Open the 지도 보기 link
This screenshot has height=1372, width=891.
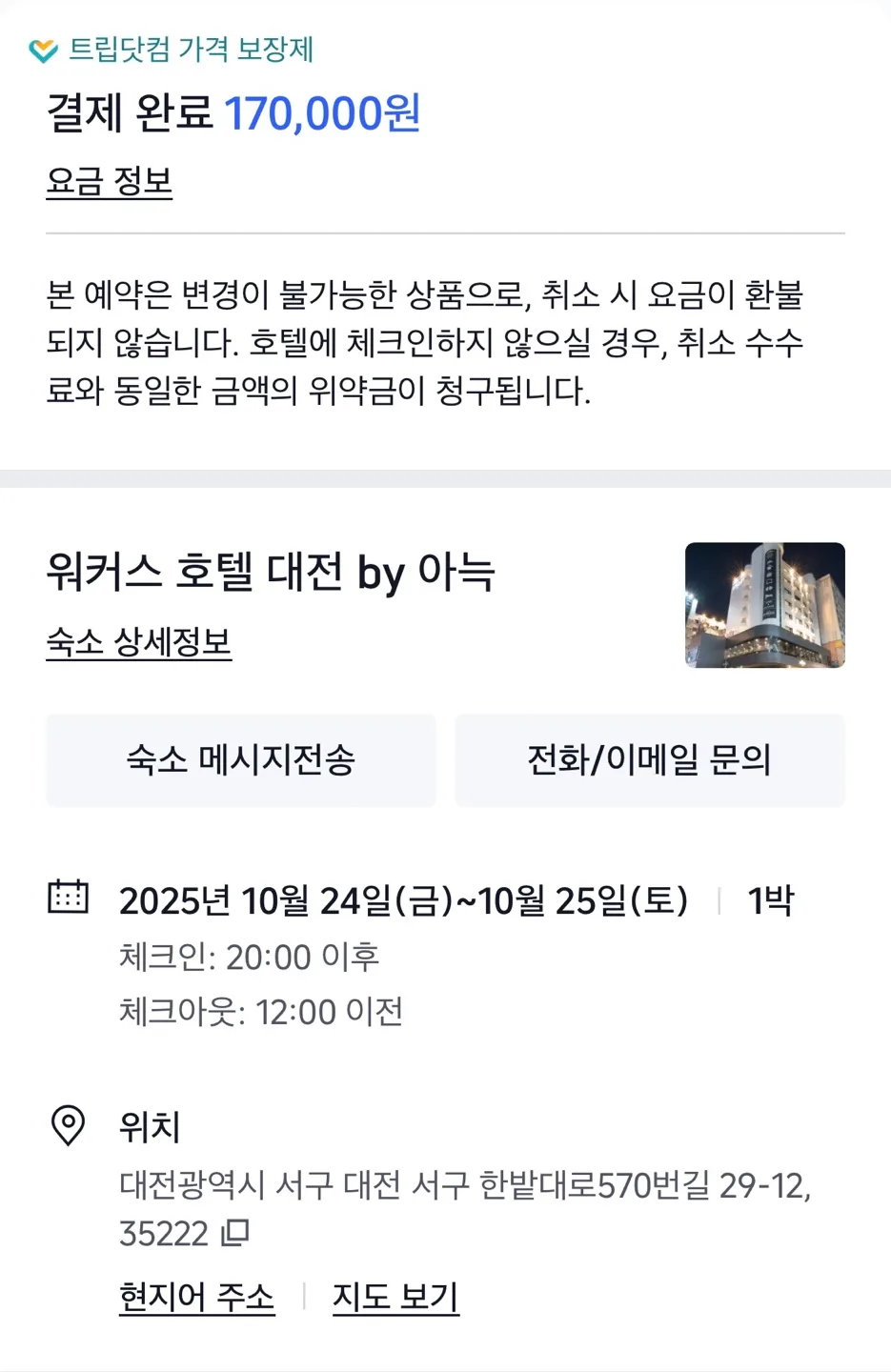pos(395,1297)
